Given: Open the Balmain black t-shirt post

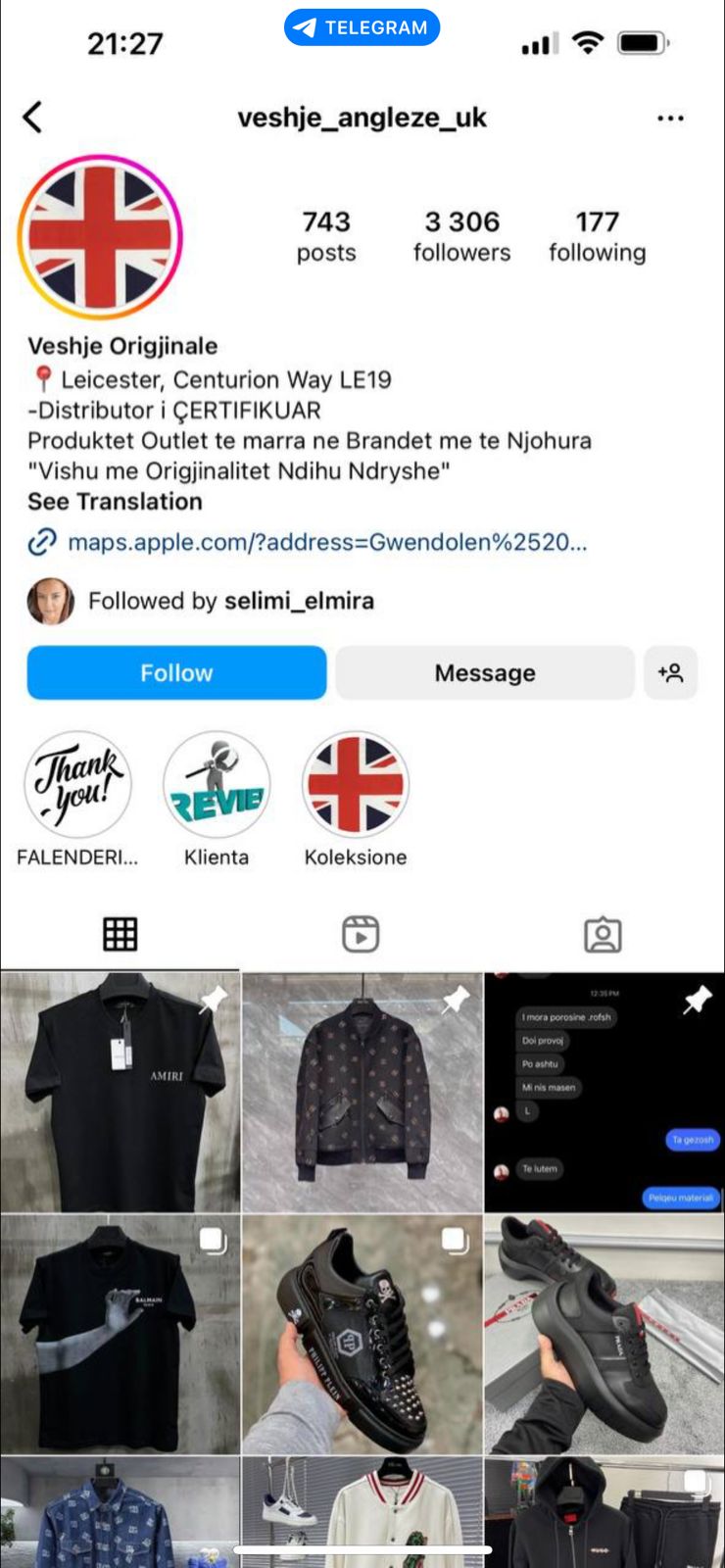Looking at the screenshot, I should 120,1335.
